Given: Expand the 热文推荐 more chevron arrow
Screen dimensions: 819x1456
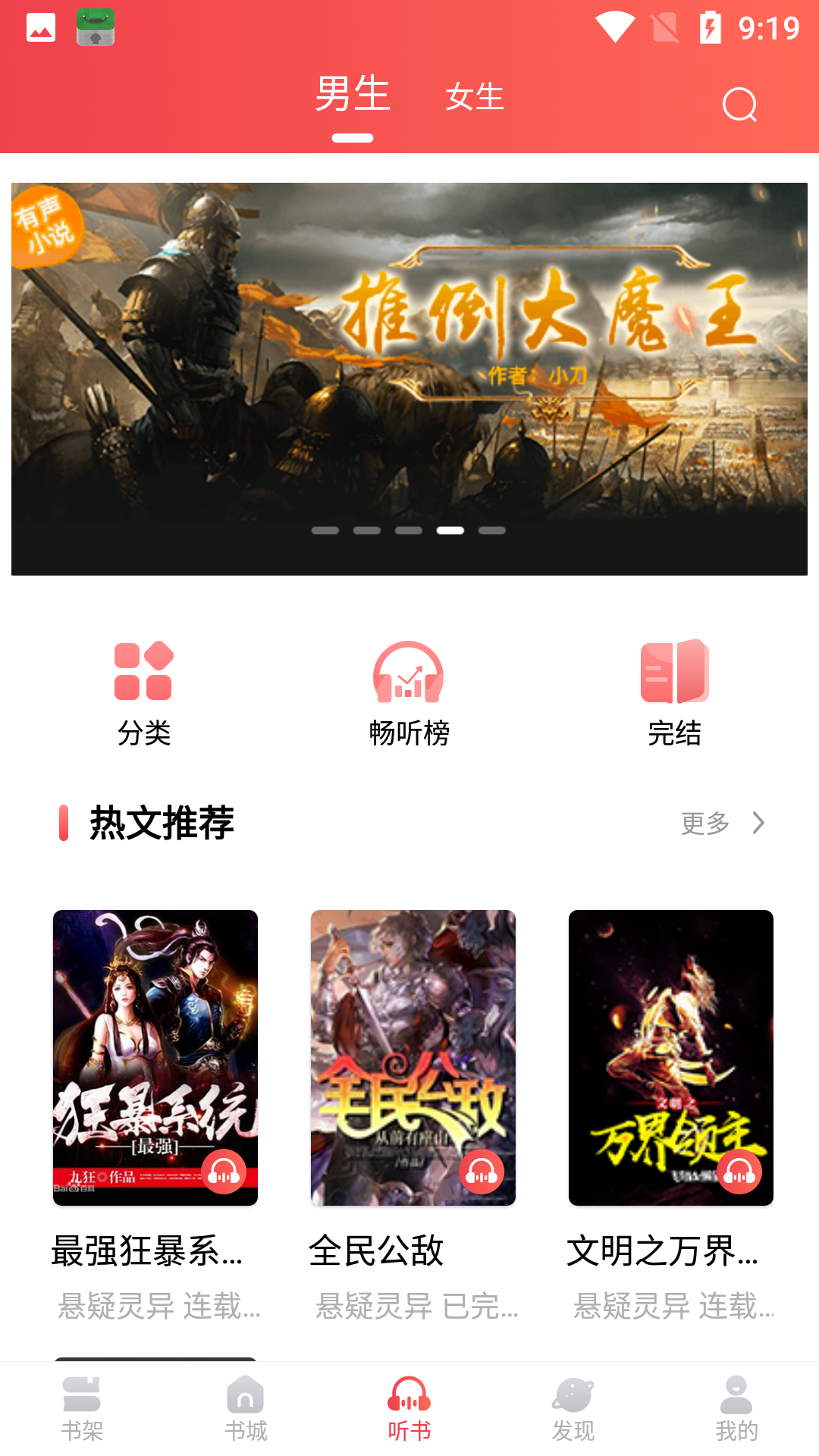Looking at the screenshot, I should (x=758, y=822).
